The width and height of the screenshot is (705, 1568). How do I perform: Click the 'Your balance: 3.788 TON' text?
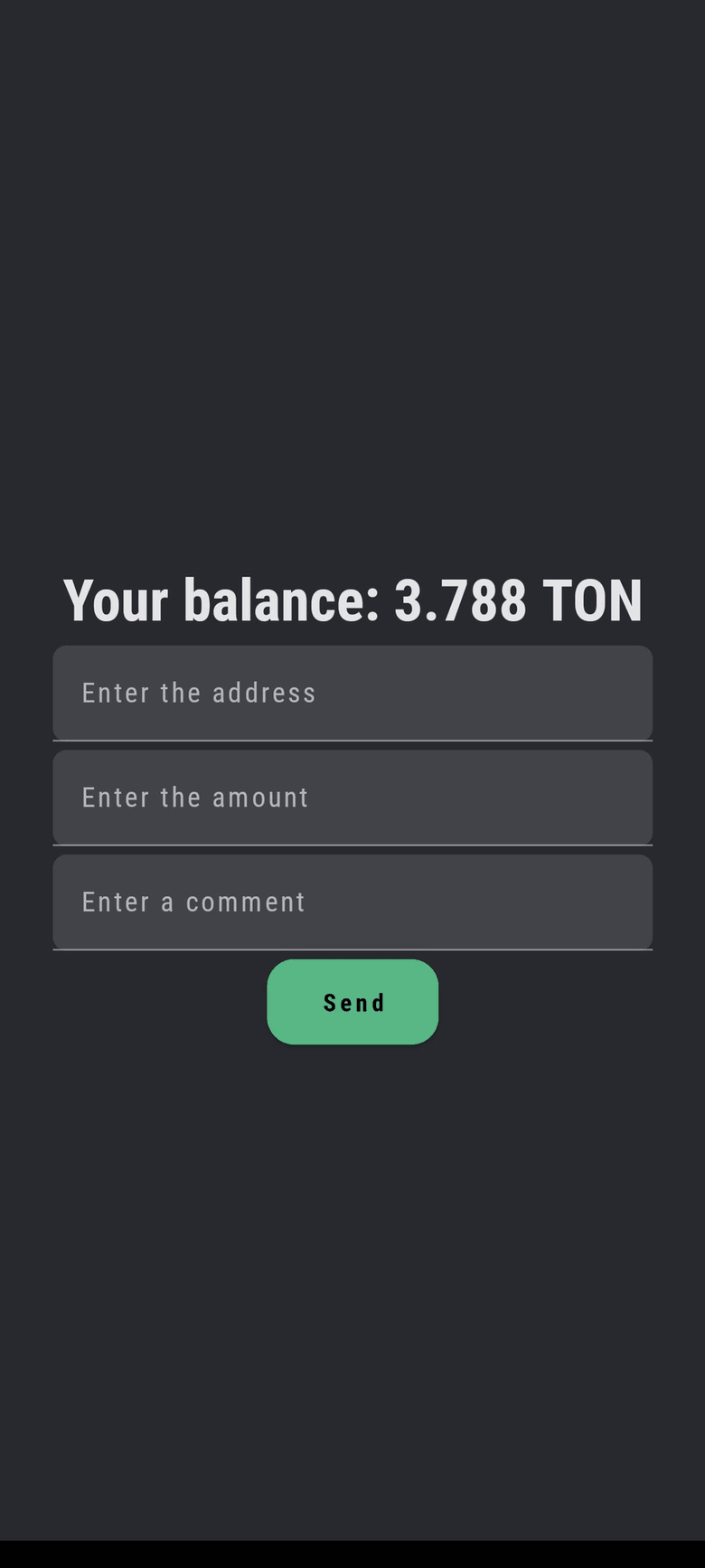(x=352, y=598)
